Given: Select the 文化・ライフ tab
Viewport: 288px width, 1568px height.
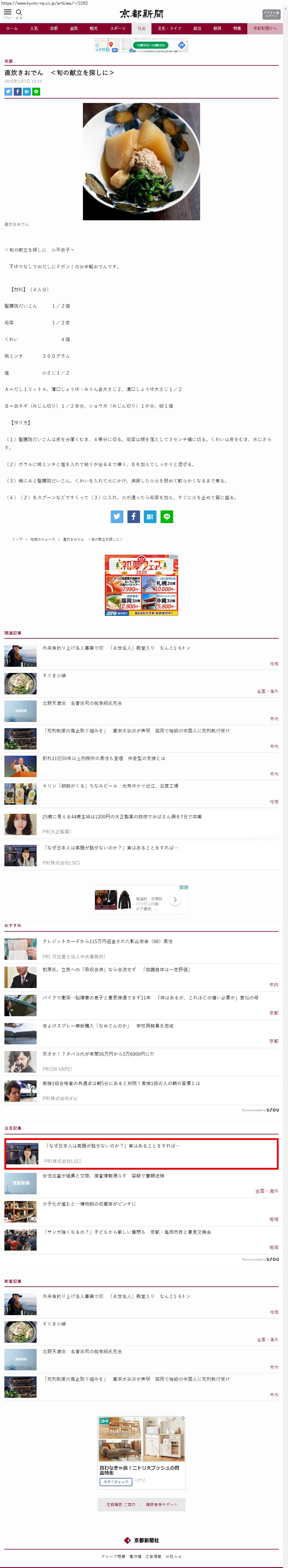Looking at the screenshot, I should [169, 28].
